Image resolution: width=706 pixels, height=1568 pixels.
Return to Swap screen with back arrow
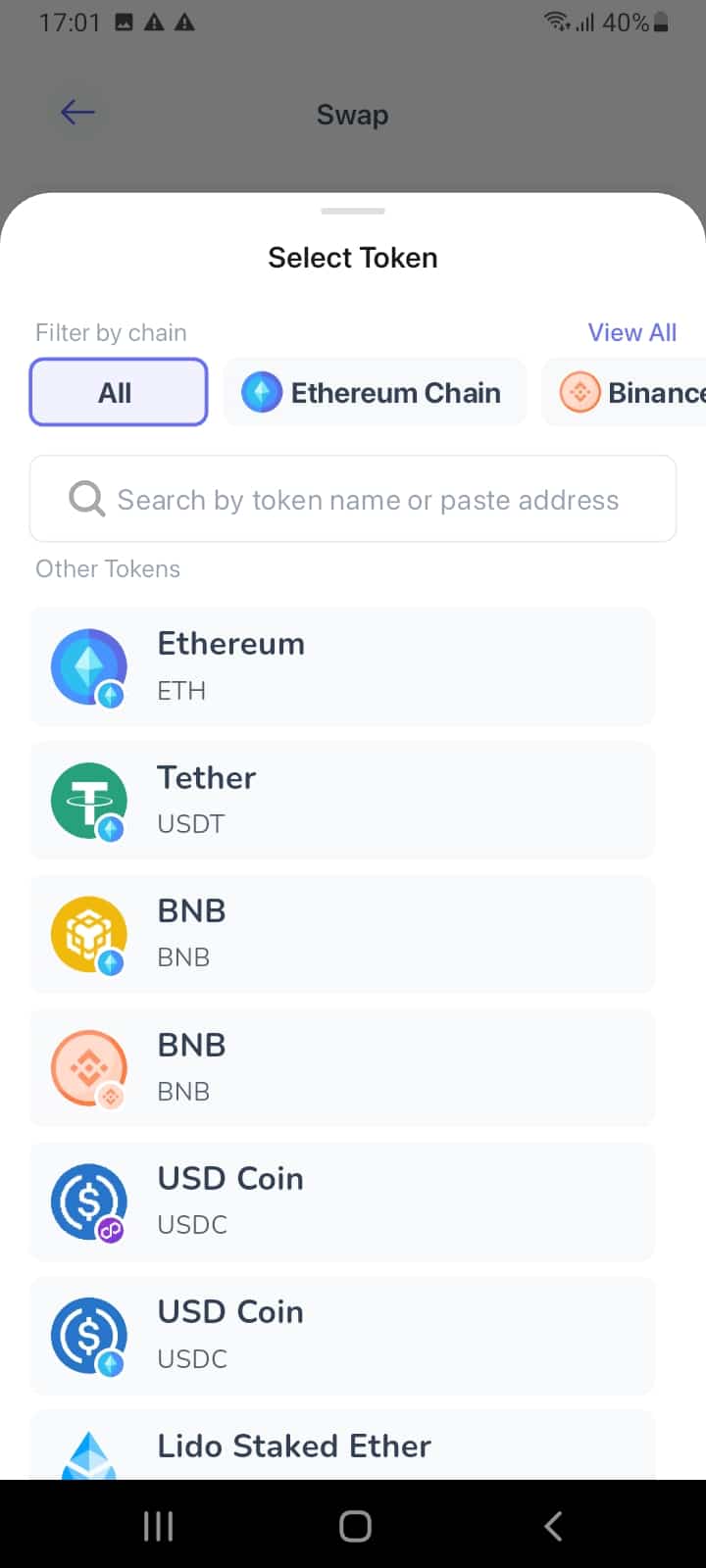point(76,112)
